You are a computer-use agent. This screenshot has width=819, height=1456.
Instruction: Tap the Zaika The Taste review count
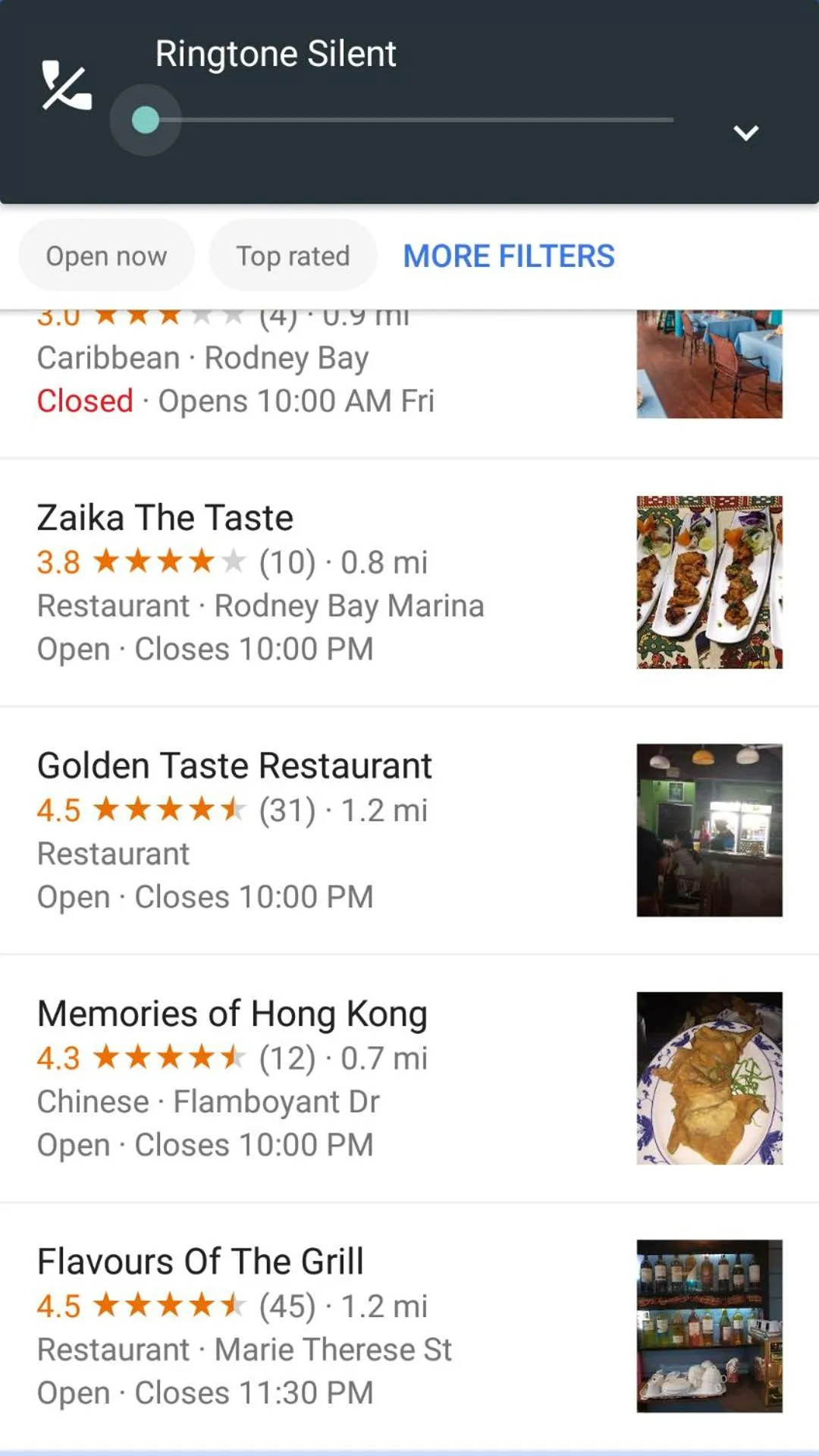(x=287, y=562)
